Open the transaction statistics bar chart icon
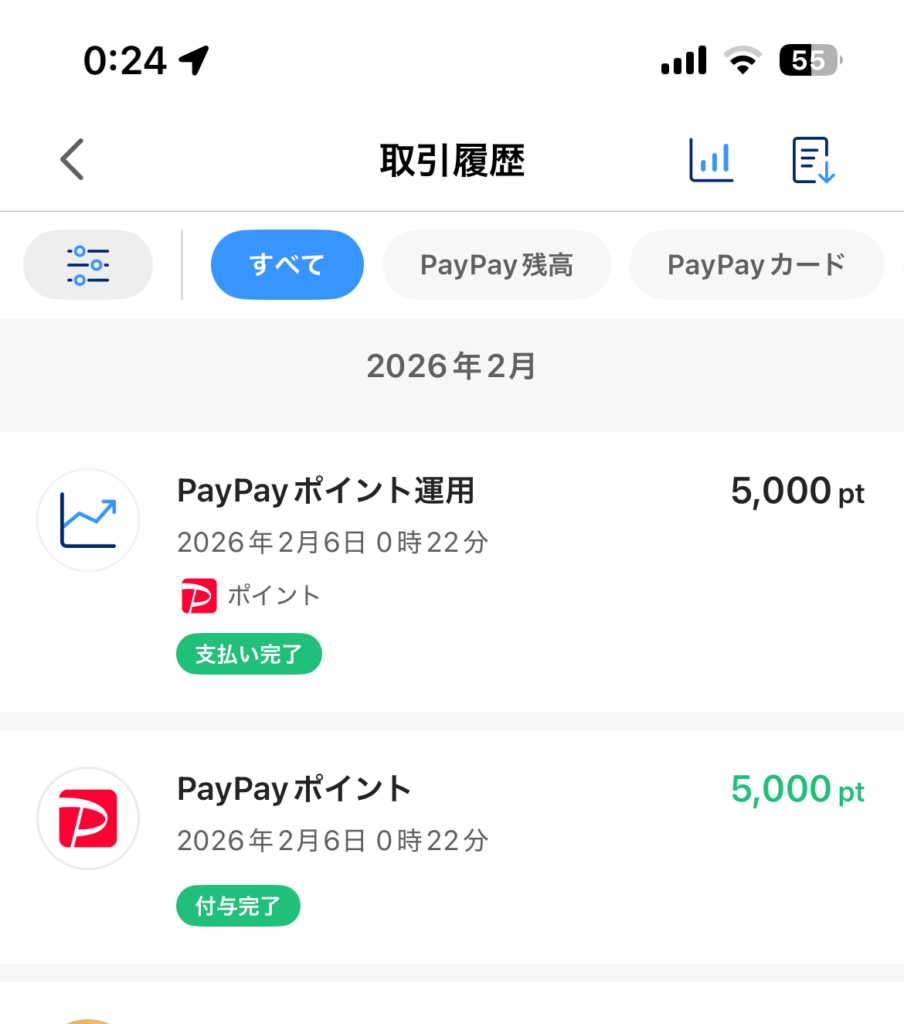Image resolution: width=904 pixels, height=1024 pixels. (710, 159)
